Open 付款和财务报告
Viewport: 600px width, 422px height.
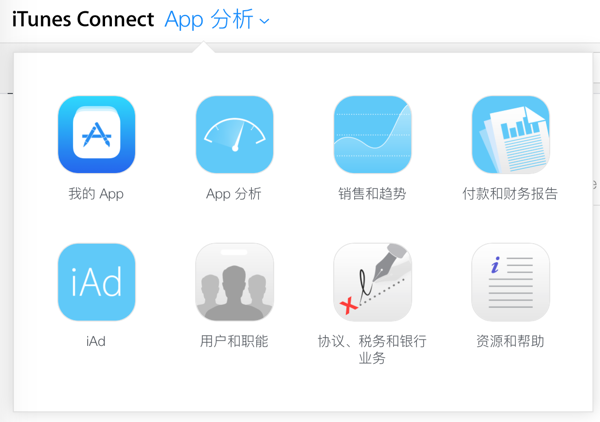(x=510, y=135)
